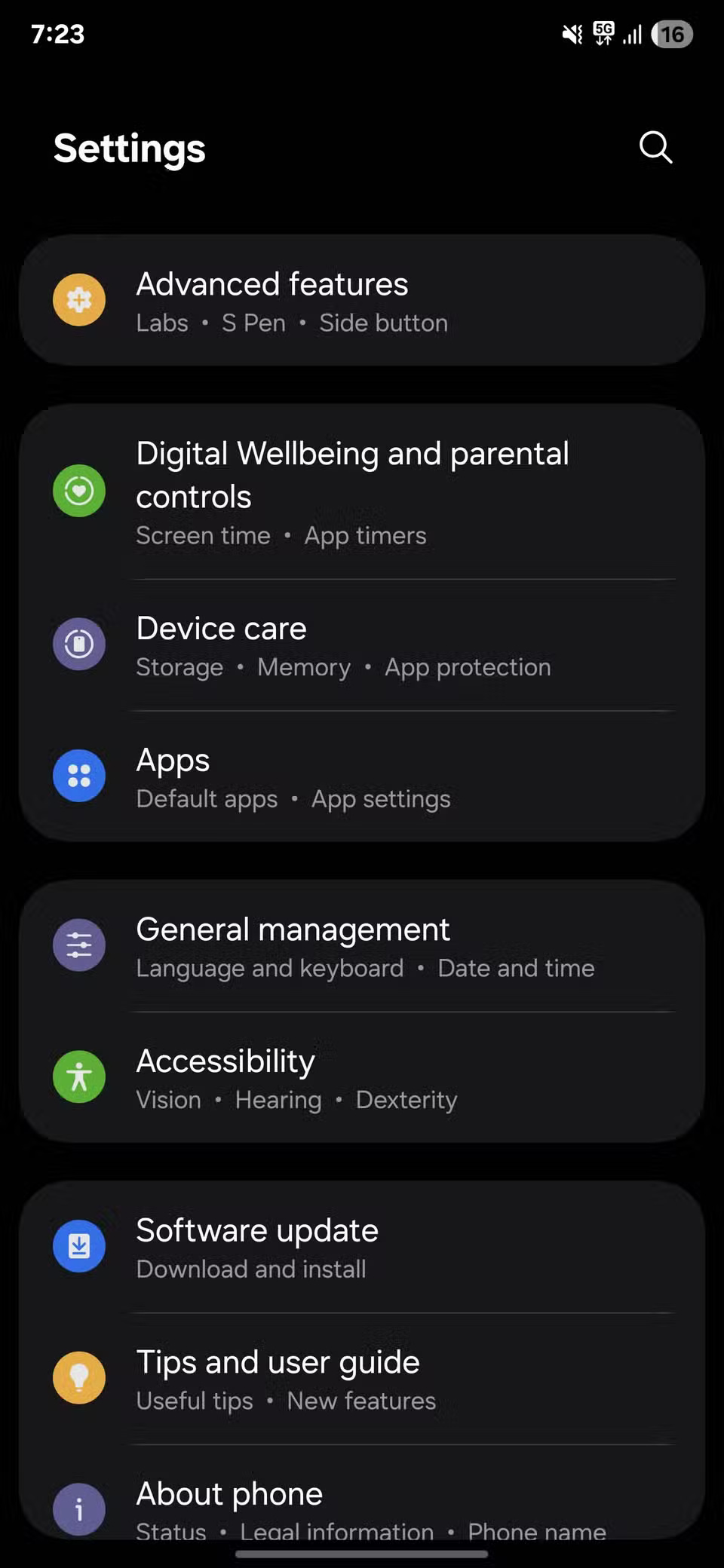The image size is (724, 1568).
Task: Tap the About phone info icon
Action: coord(78,1508)
